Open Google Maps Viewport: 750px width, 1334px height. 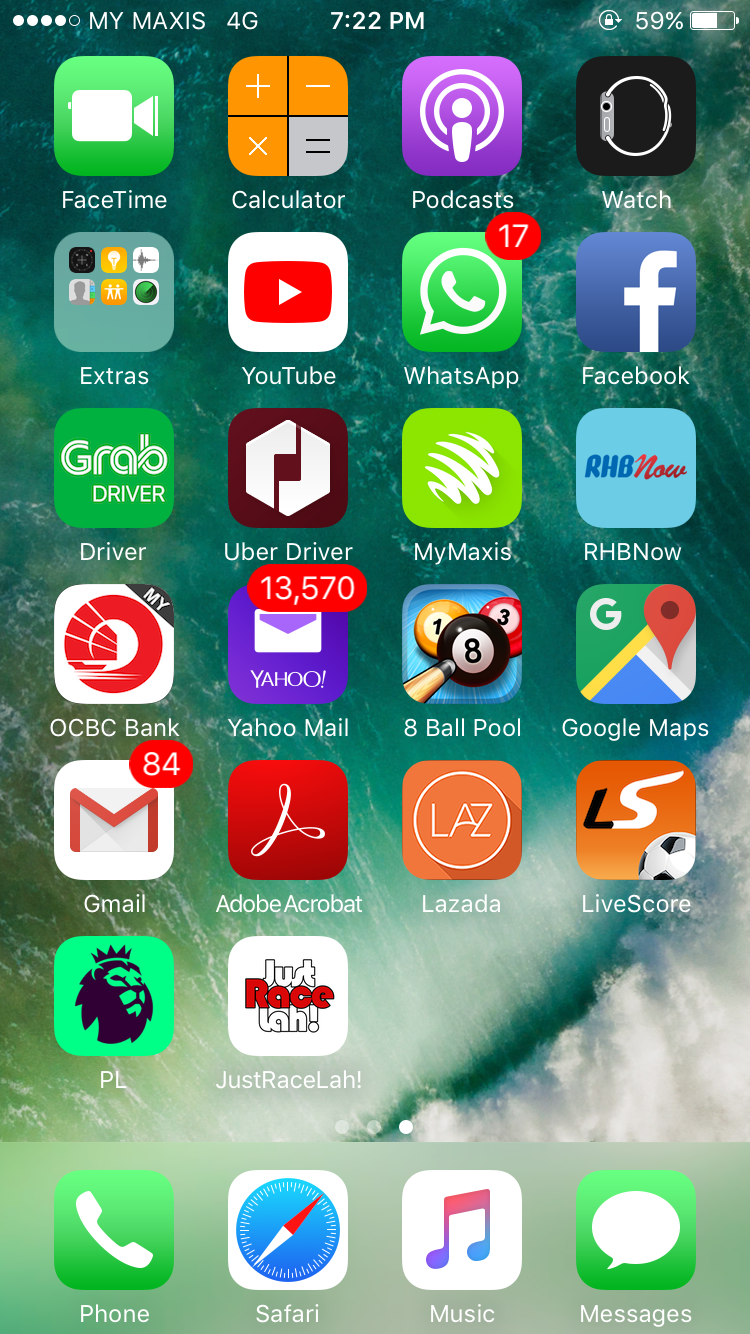(636, 644)
